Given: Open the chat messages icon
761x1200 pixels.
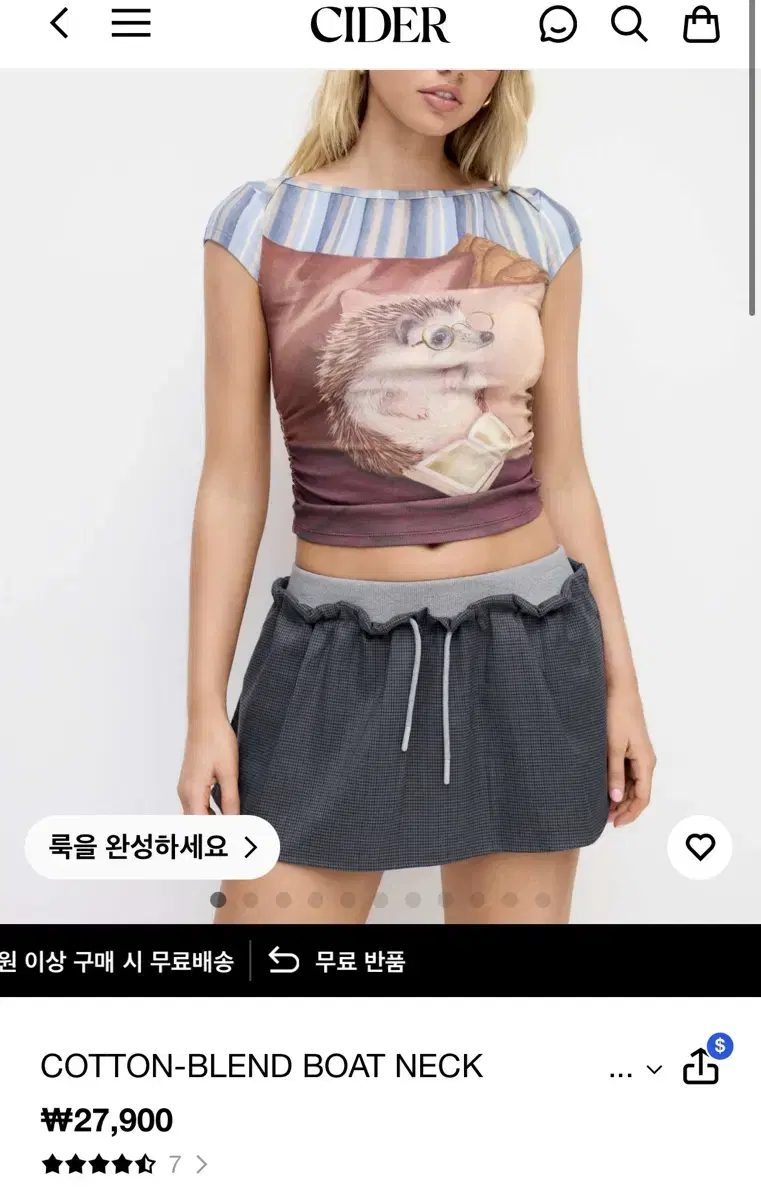Looking at the screenshot, I should (557, 25).
